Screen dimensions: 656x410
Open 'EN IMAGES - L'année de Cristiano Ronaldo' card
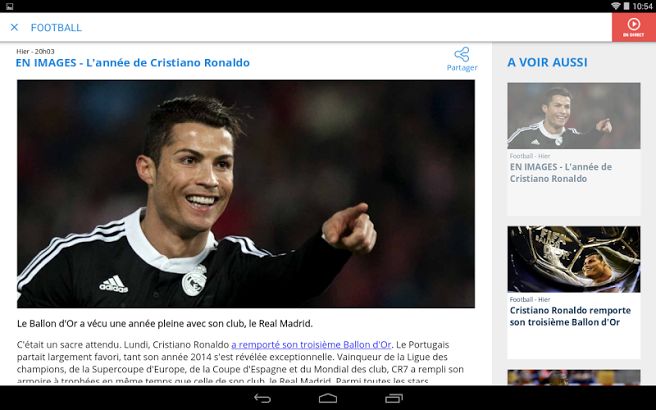(573, 148)
